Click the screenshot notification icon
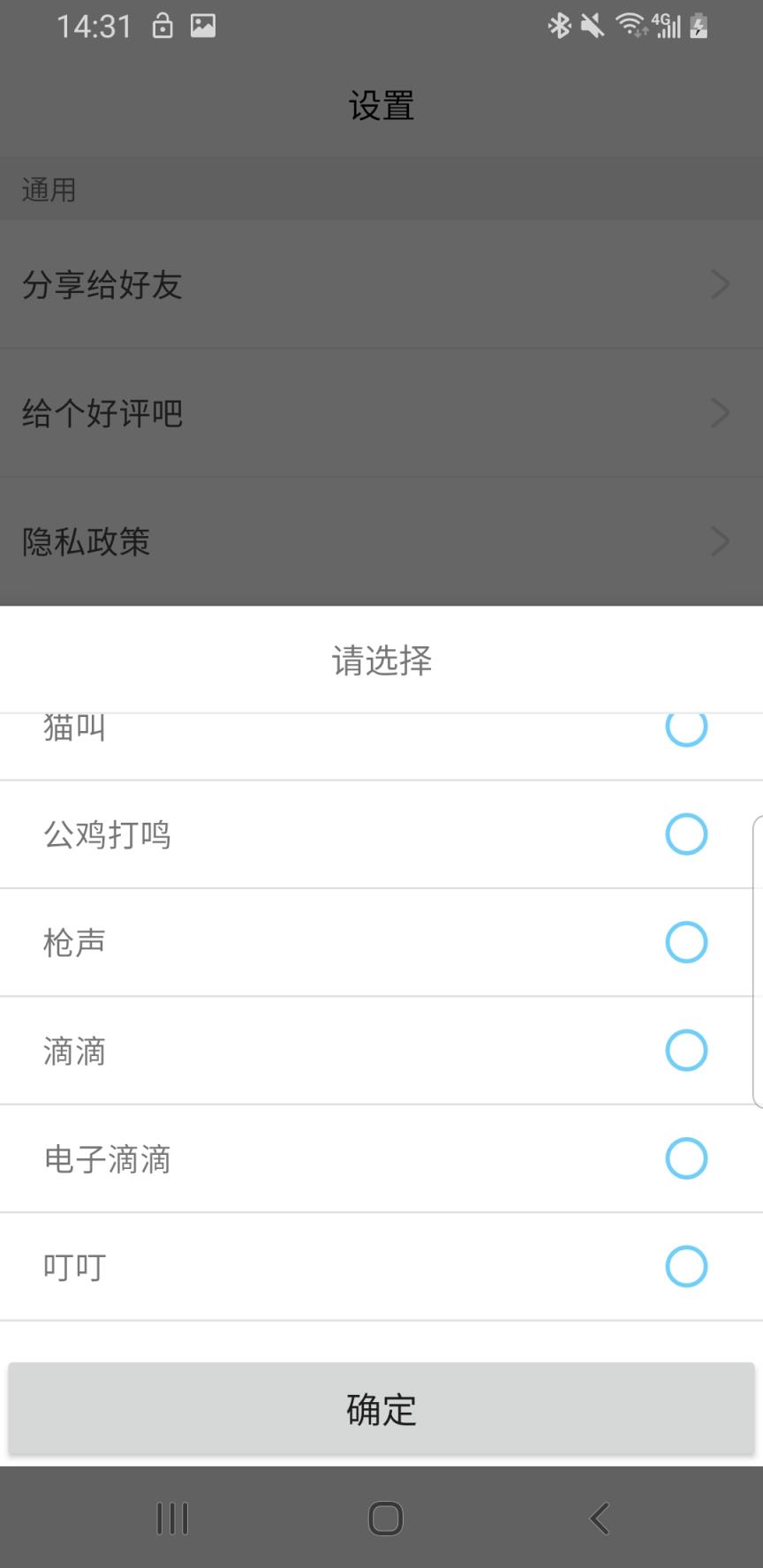 202,26
